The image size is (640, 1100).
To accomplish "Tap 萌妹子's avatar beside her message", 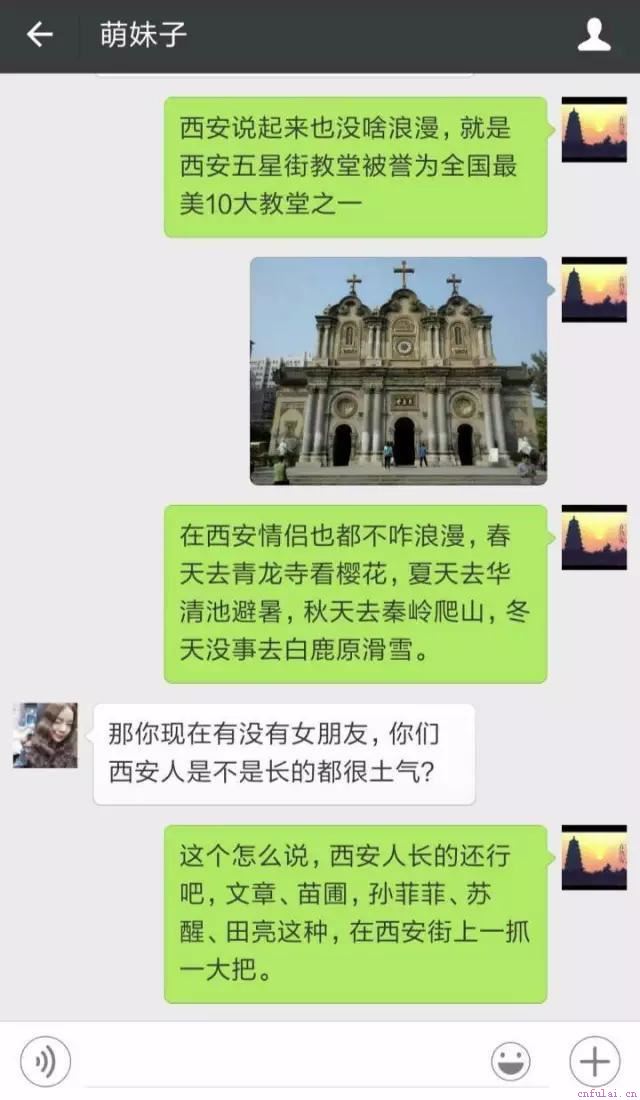I will (x=45, y=735).
